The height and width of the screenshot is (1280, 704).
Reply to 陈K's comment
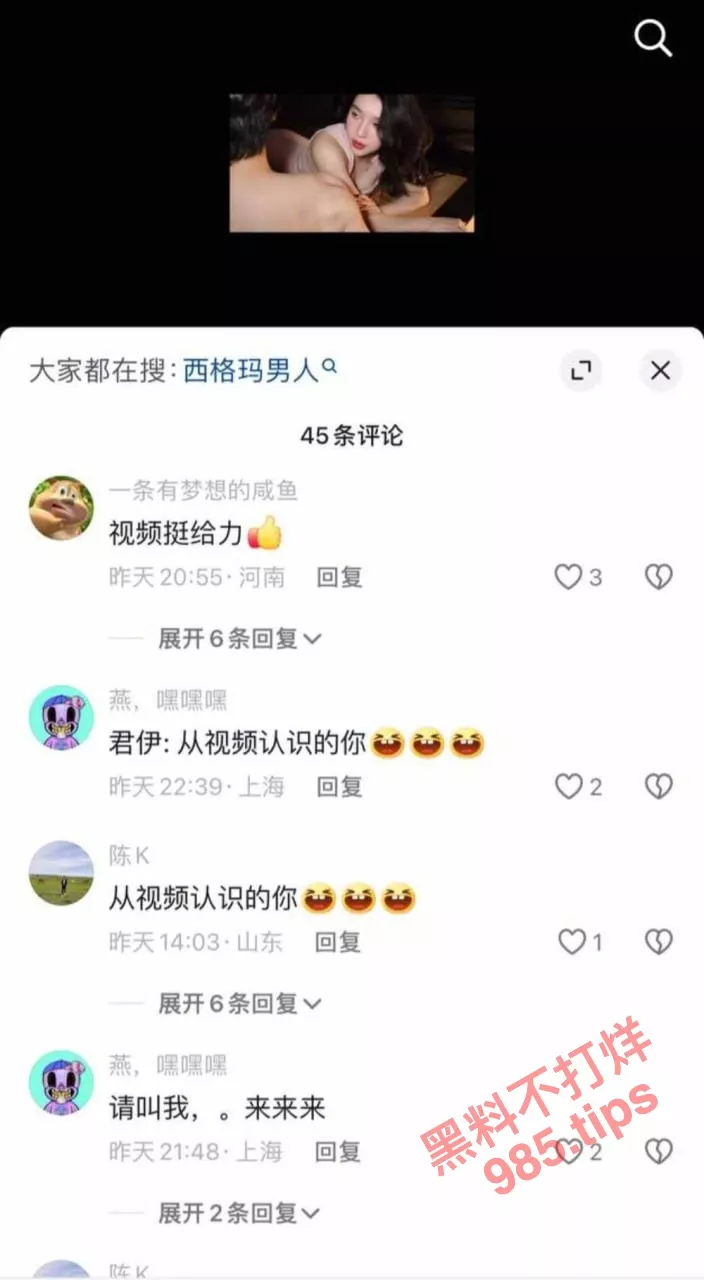pyautogui.click(x=337, y=942)
